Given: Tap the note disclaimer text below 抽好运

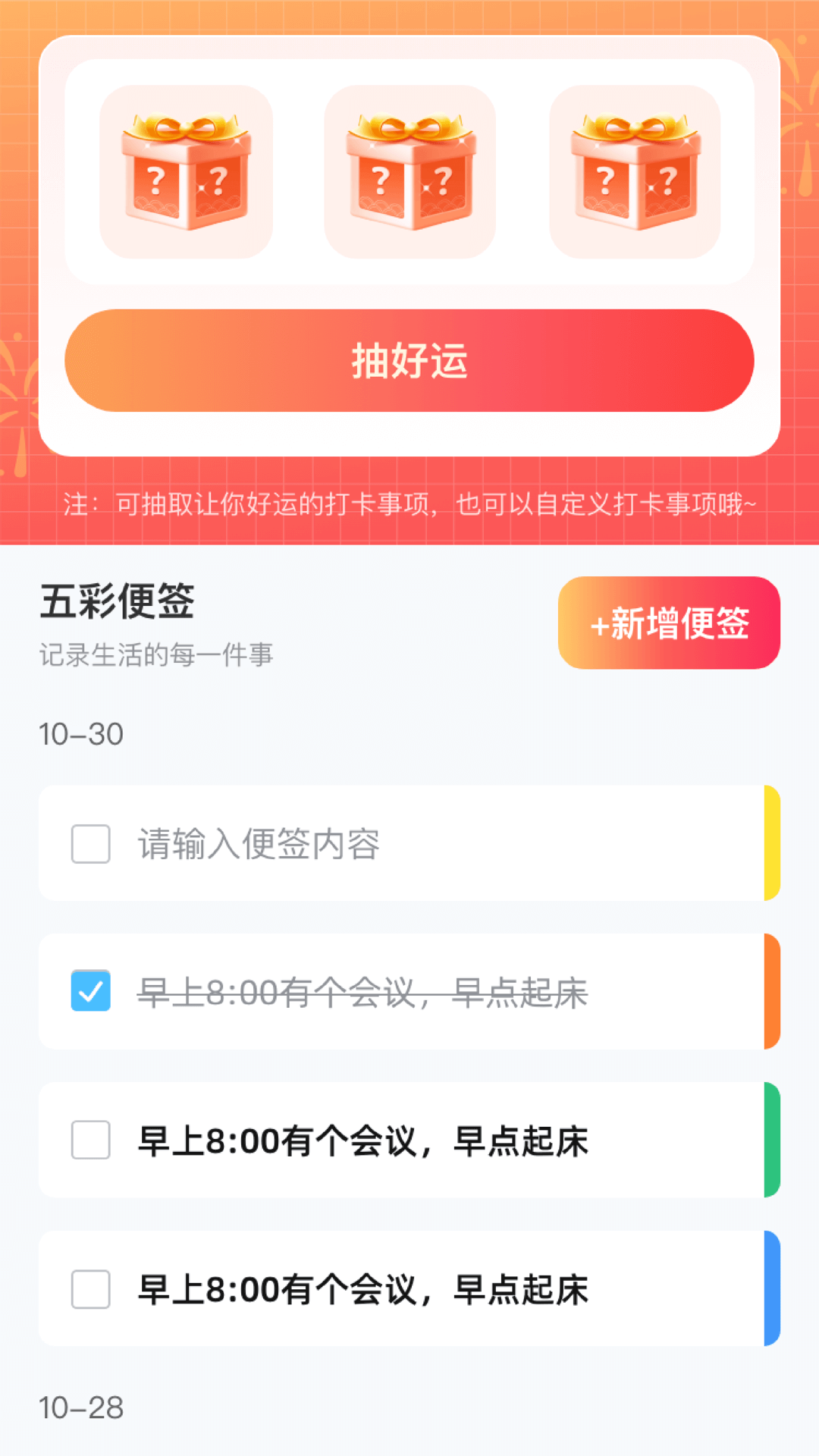Looking at the screenshot, I should pos(409,502).
